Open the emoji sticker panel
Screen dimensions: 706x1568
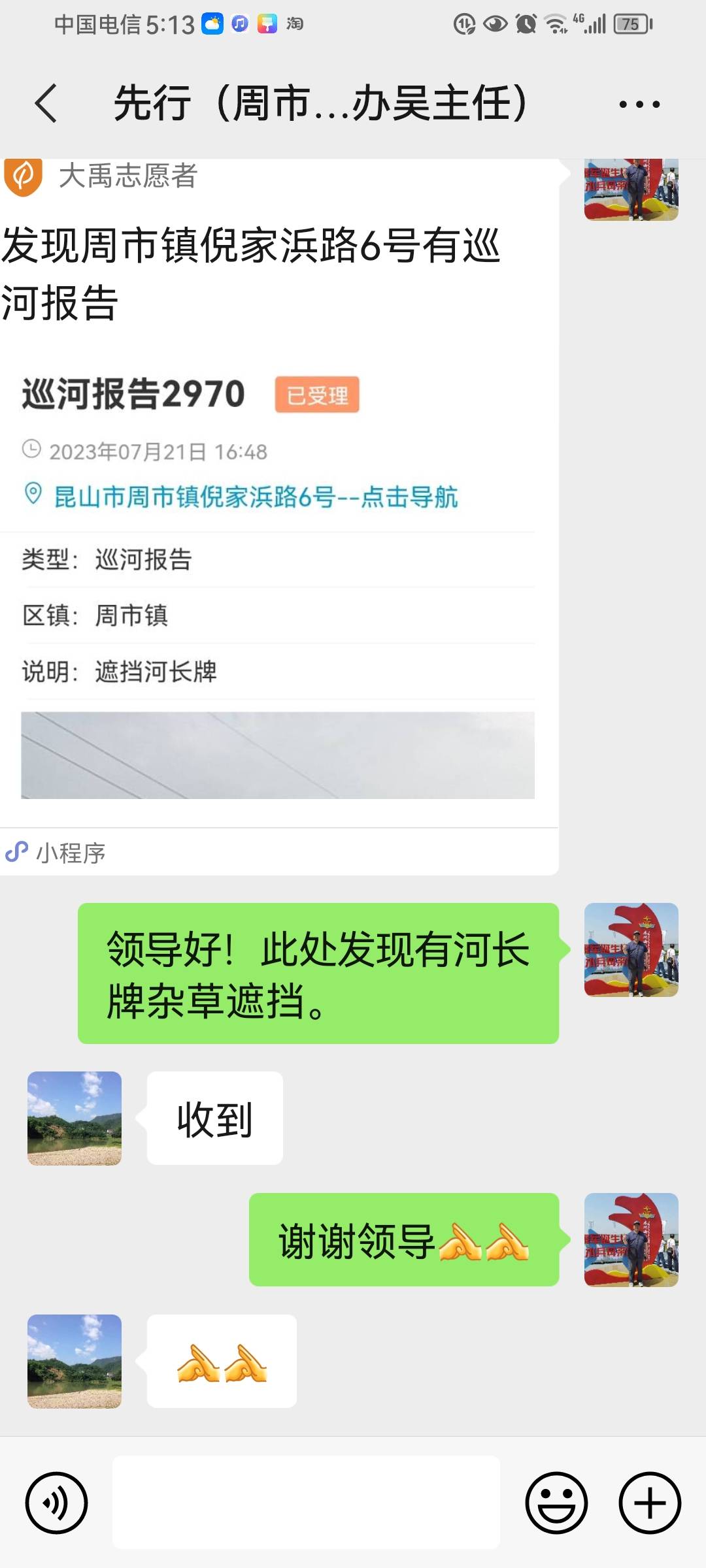[x=556, y=1503]
